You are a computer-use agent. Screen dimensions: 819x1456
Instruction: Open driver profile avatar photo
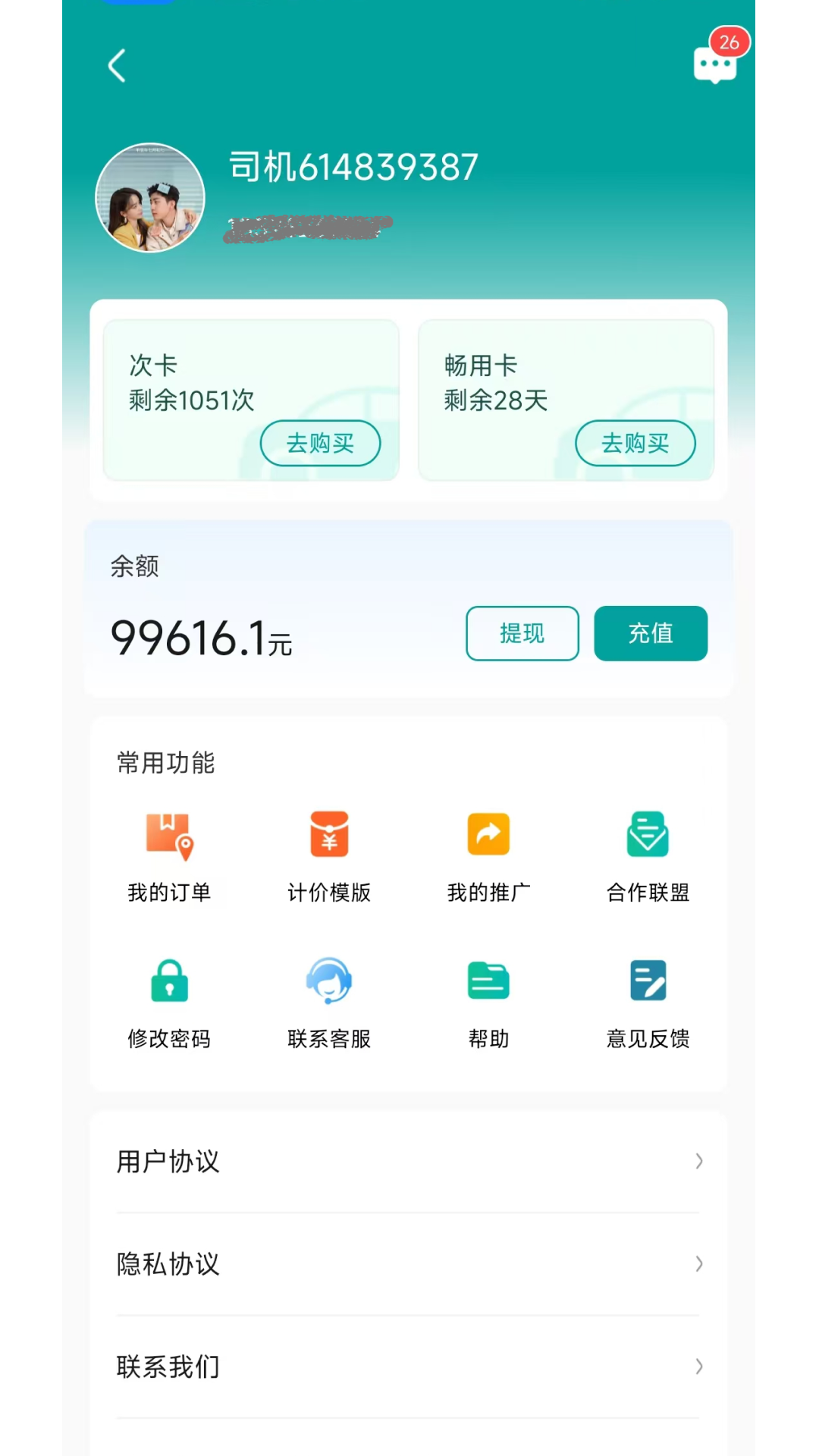[150, 196]
